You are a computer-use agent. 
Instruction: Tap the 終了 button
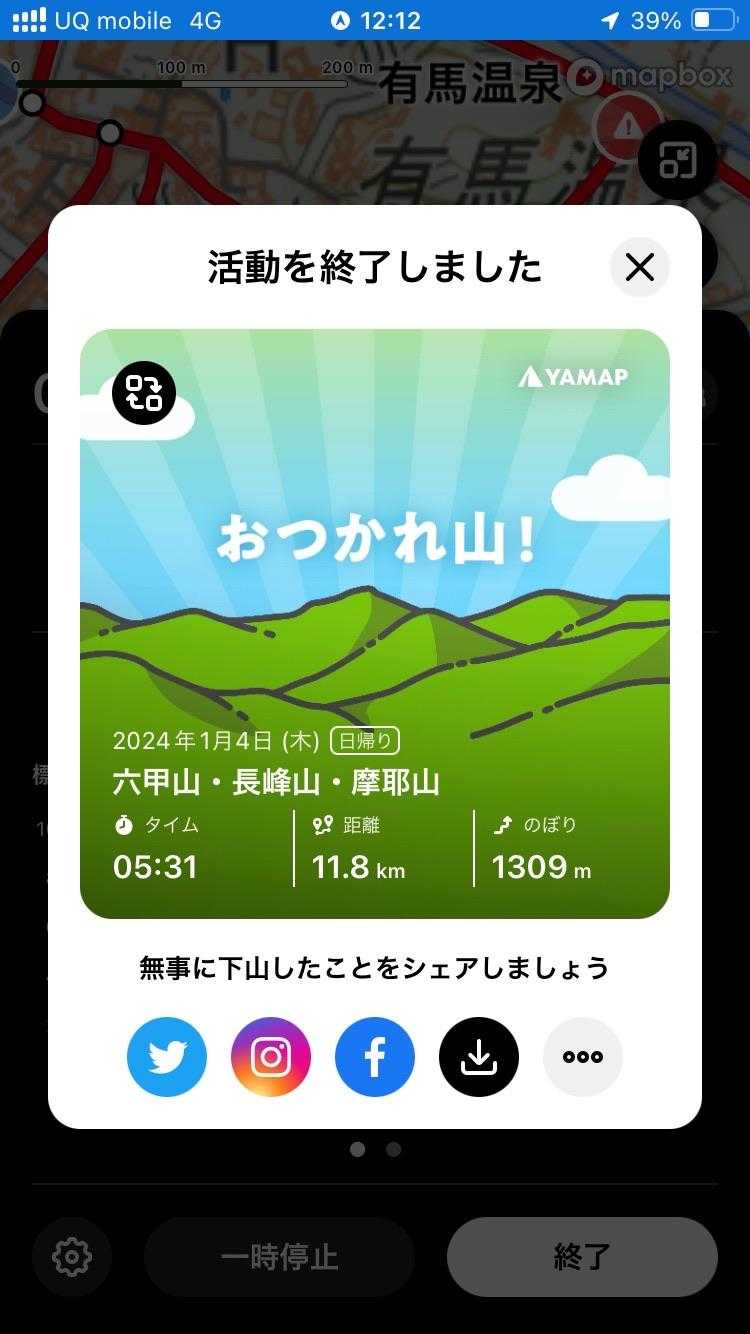(x=582, y=1257)
